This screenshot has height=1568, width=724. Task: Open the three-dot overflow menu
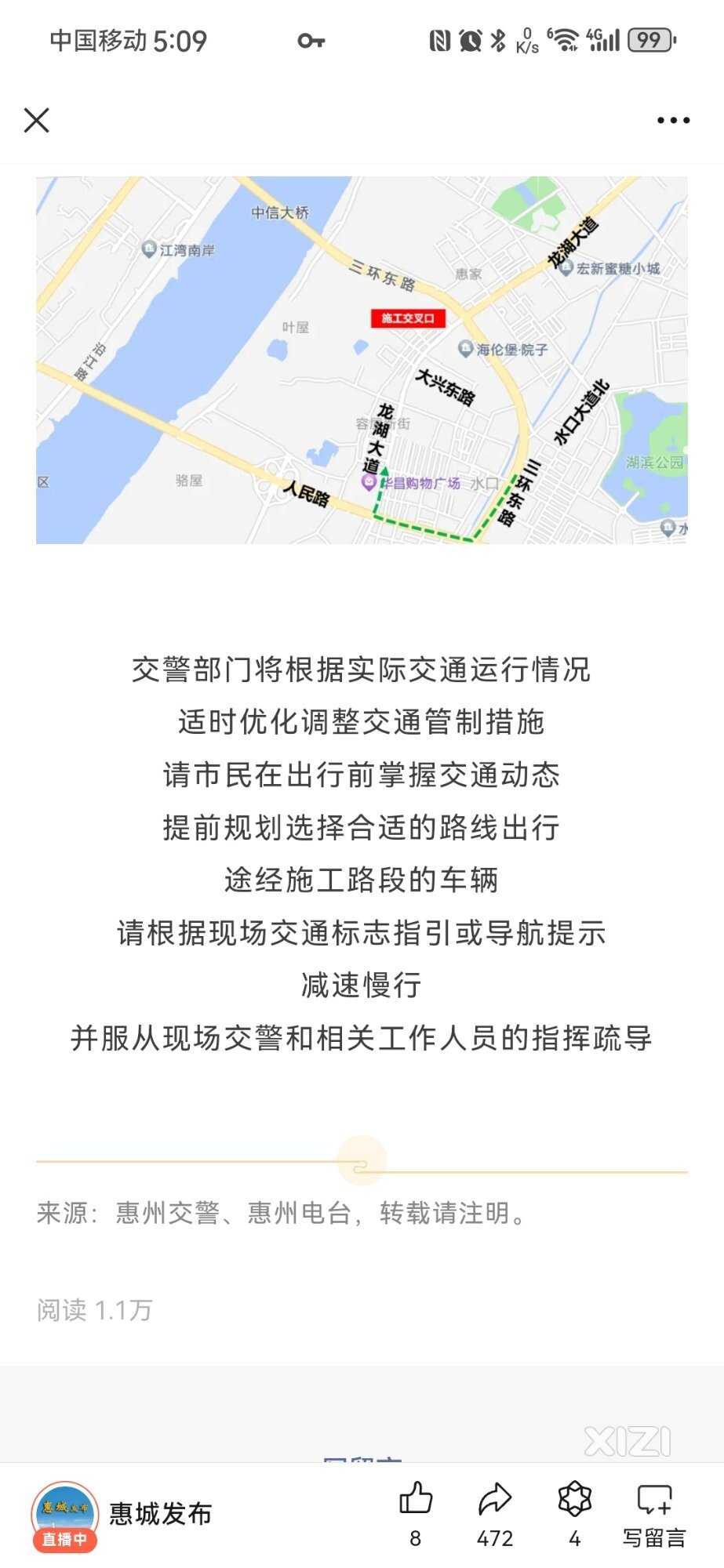pyautogui.click(x=673, y=121)
